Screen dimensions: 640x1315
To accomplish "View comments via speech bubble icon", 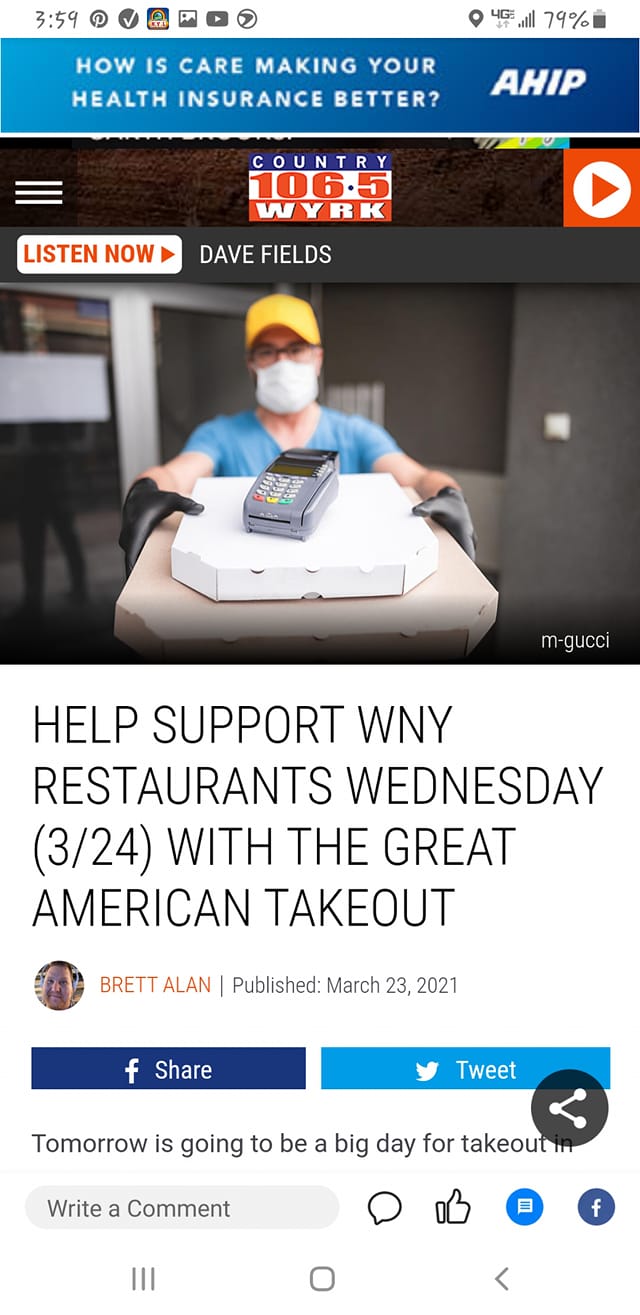I will [x=385, y=1208].
